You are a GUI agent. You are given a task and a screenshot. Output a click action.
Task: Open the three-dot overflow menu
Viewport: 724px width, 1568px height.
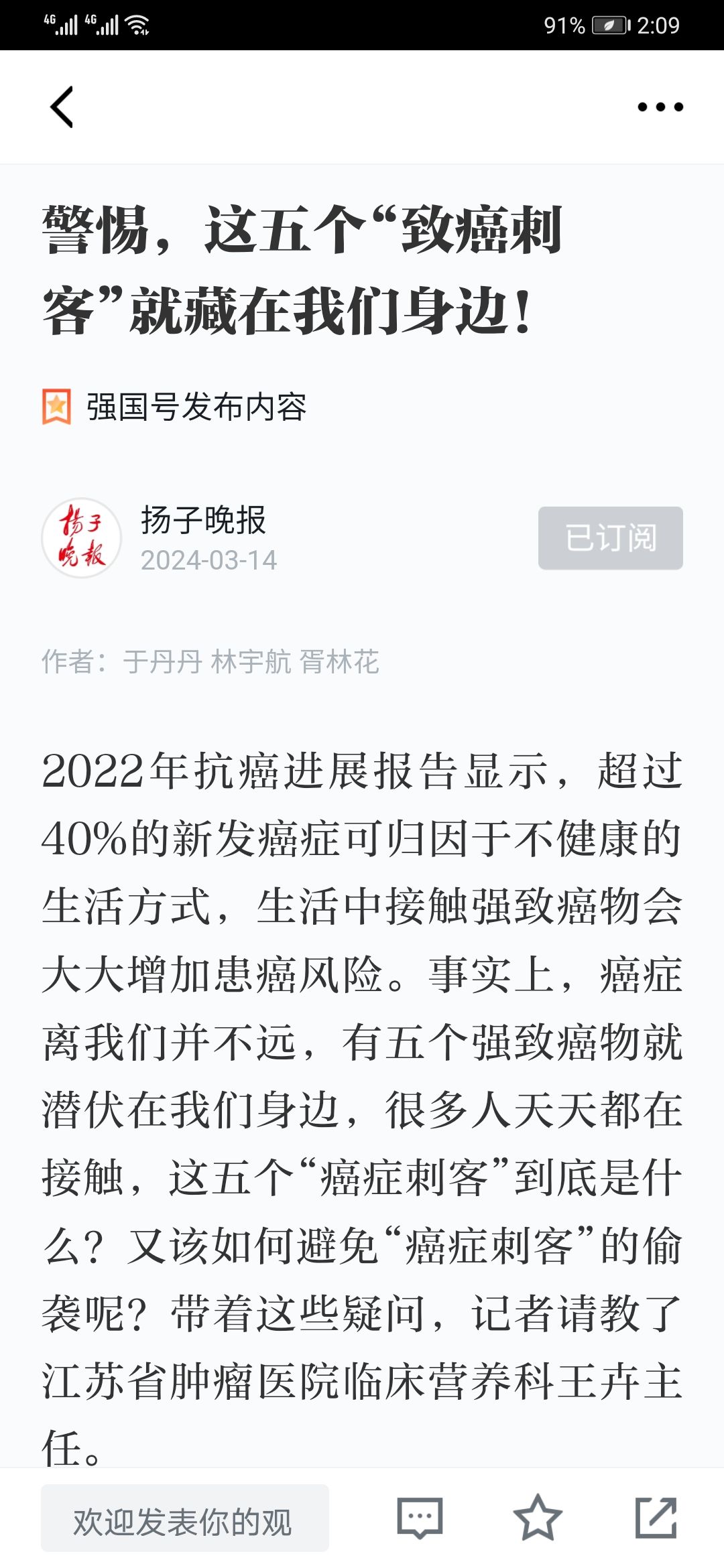point(660,107)
